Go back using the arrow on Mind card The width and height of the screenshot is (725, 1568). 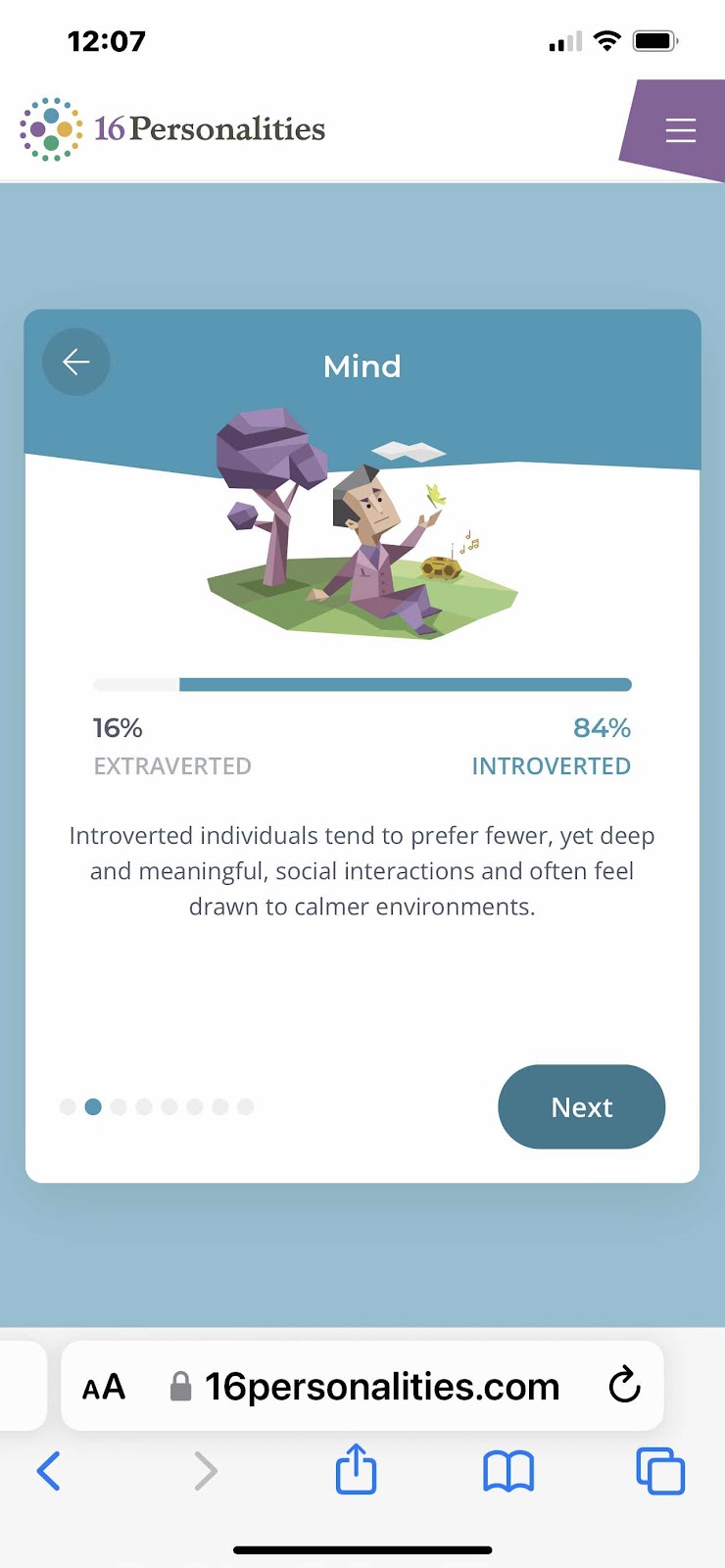coord(75,362)
